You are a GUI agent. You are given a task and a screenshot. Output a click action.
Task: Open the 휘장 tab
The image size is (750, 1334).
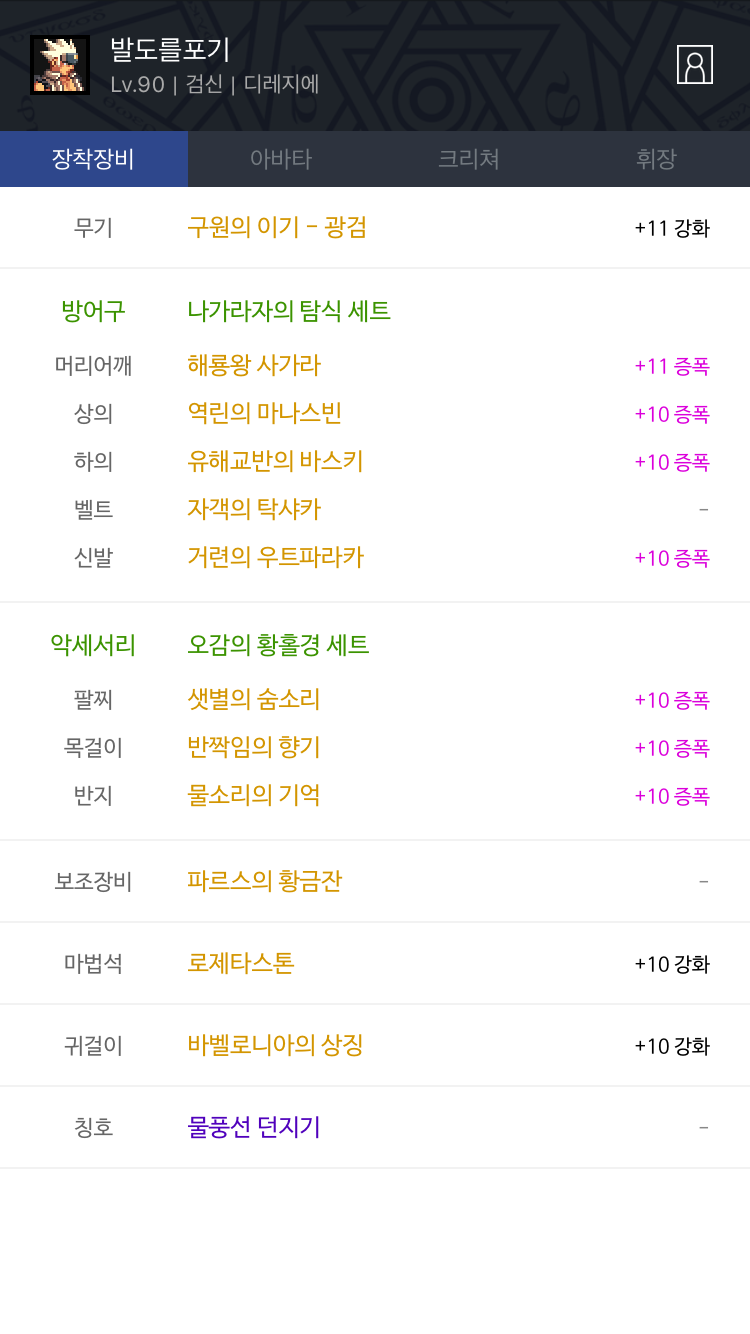[x=656, y=159]
